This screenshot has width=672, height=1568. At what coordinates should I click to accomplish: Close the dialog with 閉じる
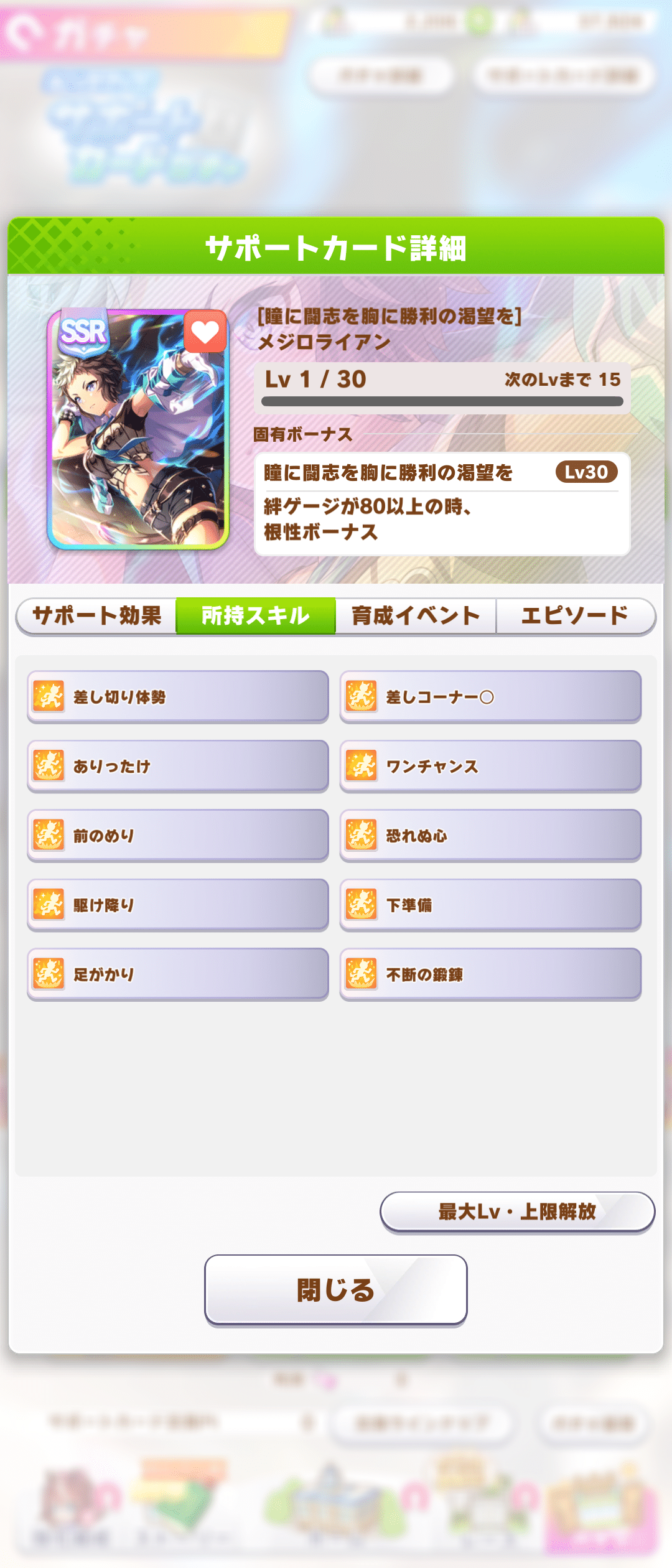click(x=336, y=1290)
